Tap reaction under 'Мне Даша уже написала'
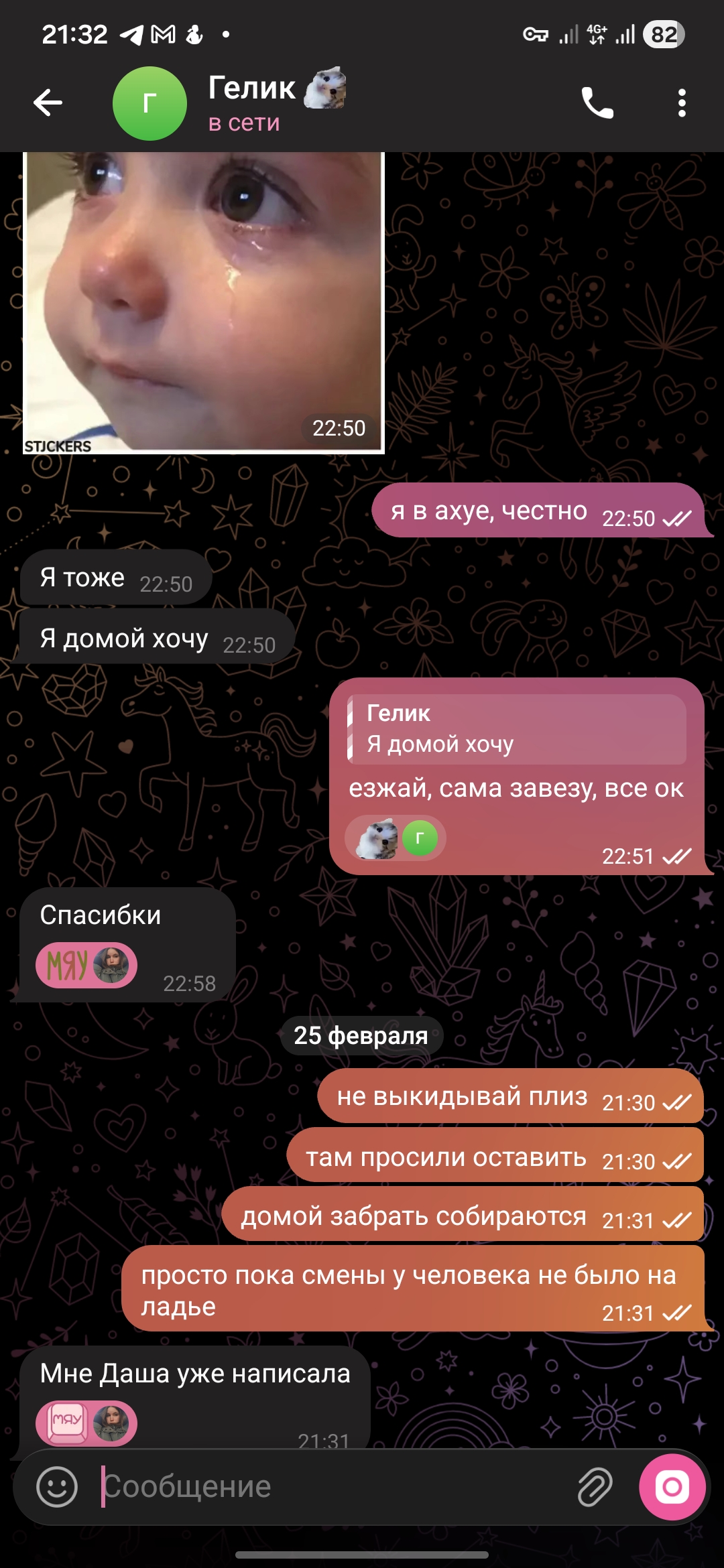The height and width of the screenshot is (1568, 724). click(x=86, y=1423)
